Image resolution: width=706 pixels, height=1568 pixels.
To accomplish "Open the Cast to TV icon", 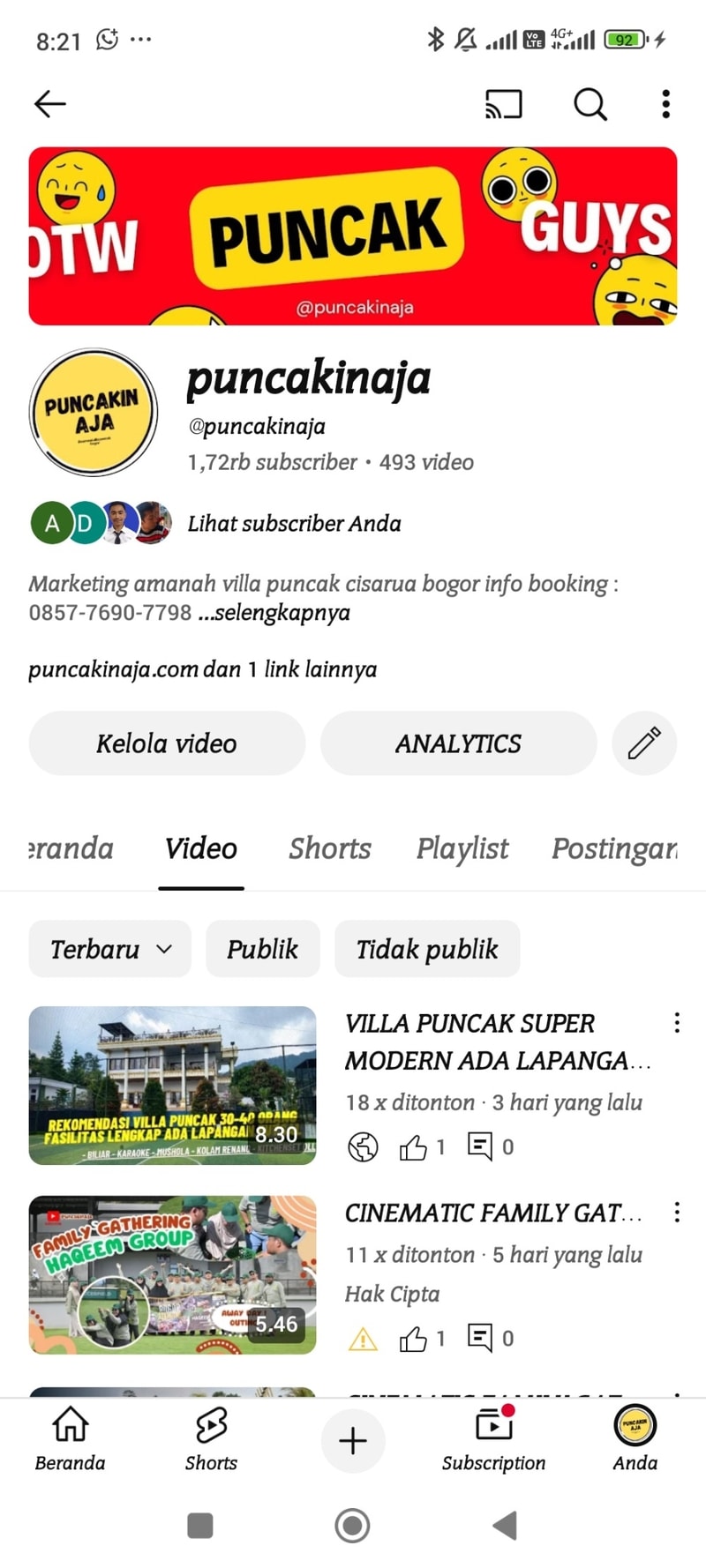I will tap(503, 104).
